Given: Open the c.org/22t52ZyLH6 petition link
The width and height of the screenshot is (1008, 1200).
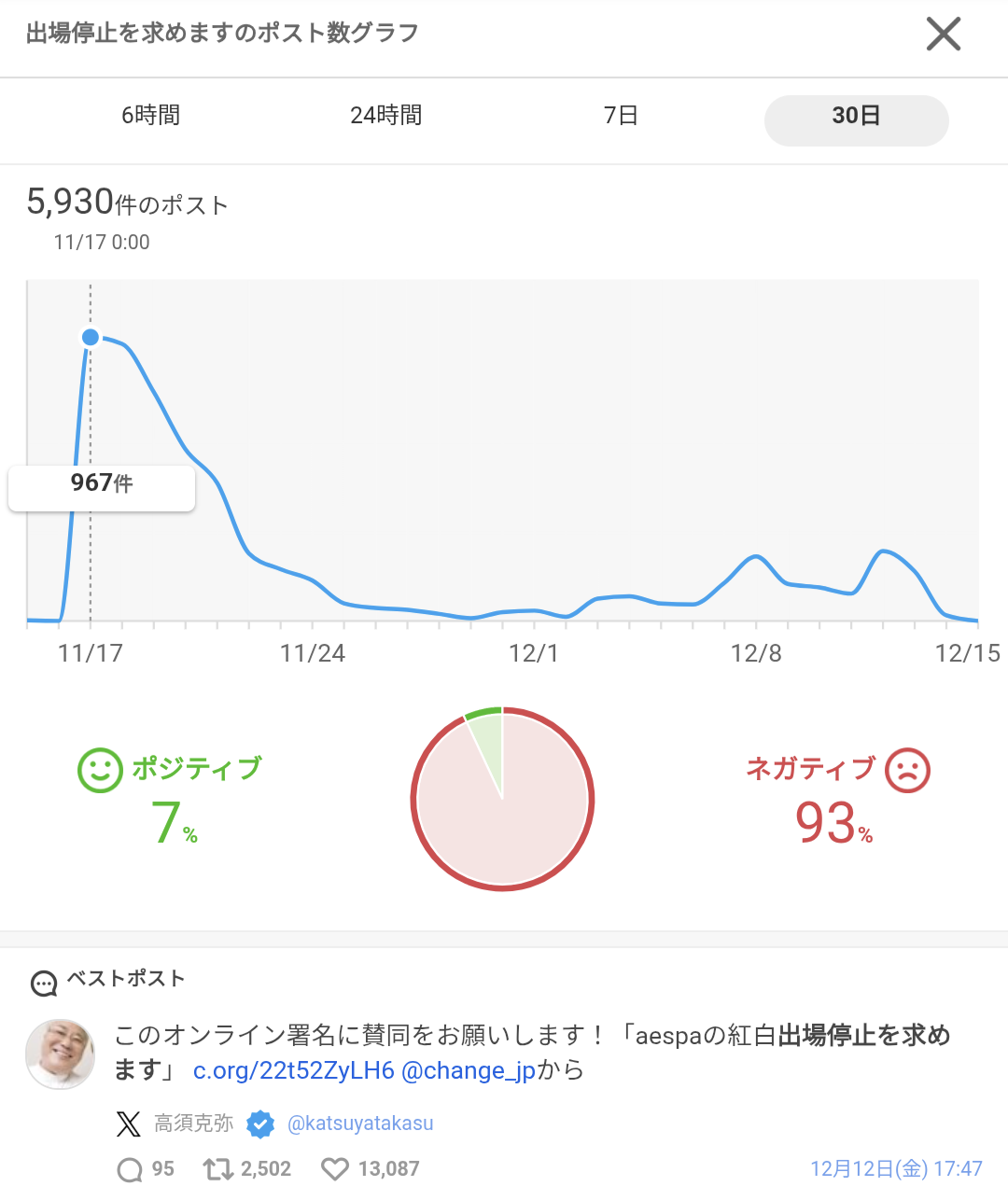Looking at the screenshot, I should 293,1070.
